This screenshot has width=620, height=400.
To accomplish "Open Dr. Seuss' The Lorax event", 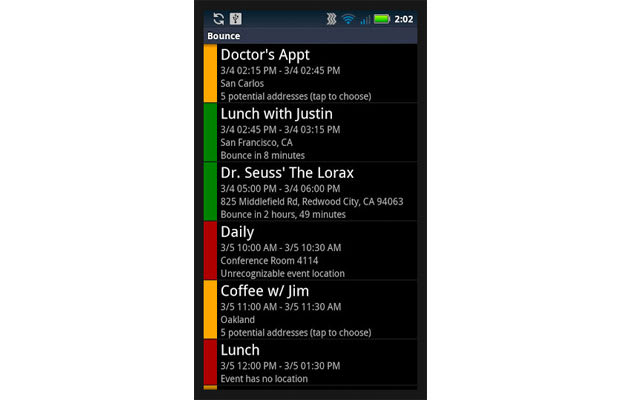I will point(310,192).
